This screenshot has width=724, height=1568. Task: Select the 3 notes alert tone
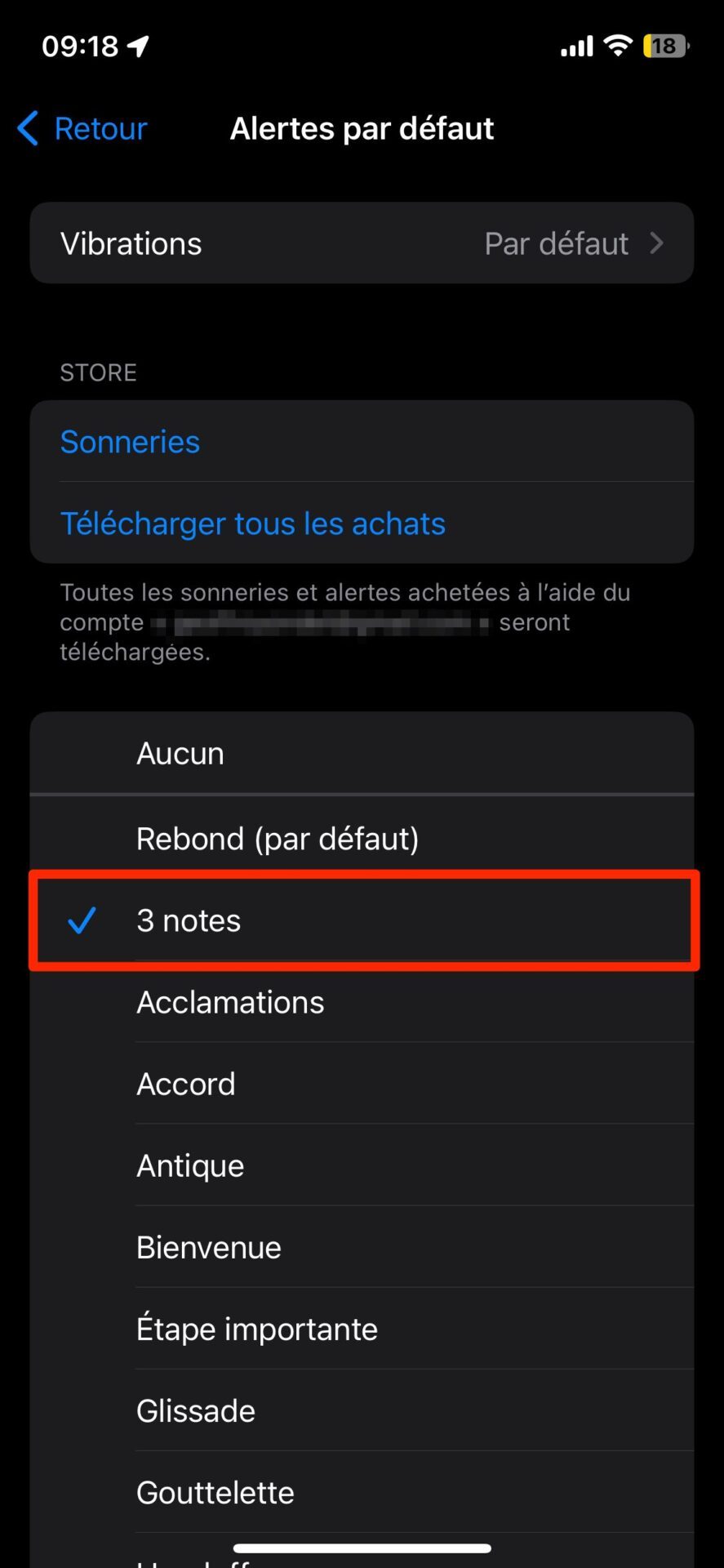point(362,920)
